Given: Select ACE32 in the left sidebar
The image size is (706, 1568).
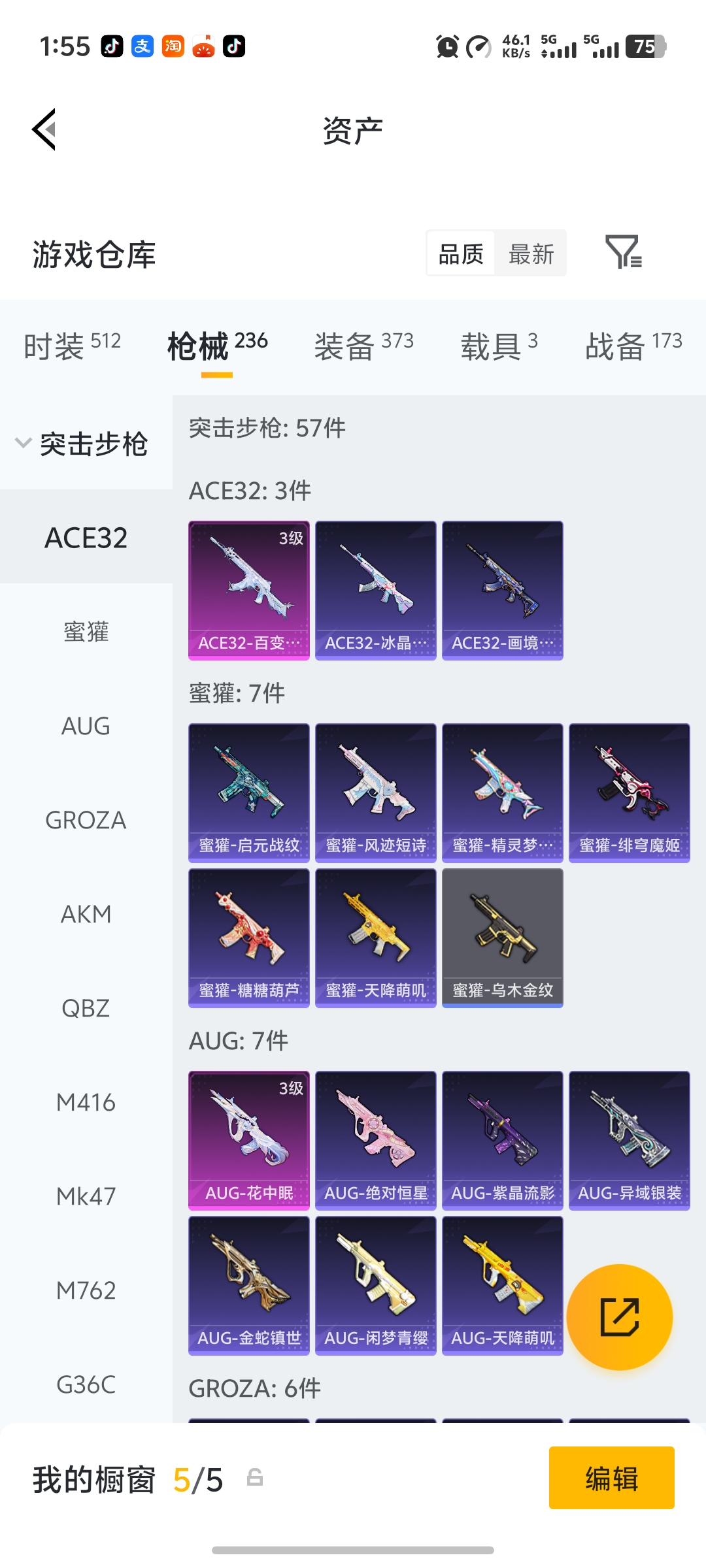Looking at the screenshot, I should click(x=86, y=537).
